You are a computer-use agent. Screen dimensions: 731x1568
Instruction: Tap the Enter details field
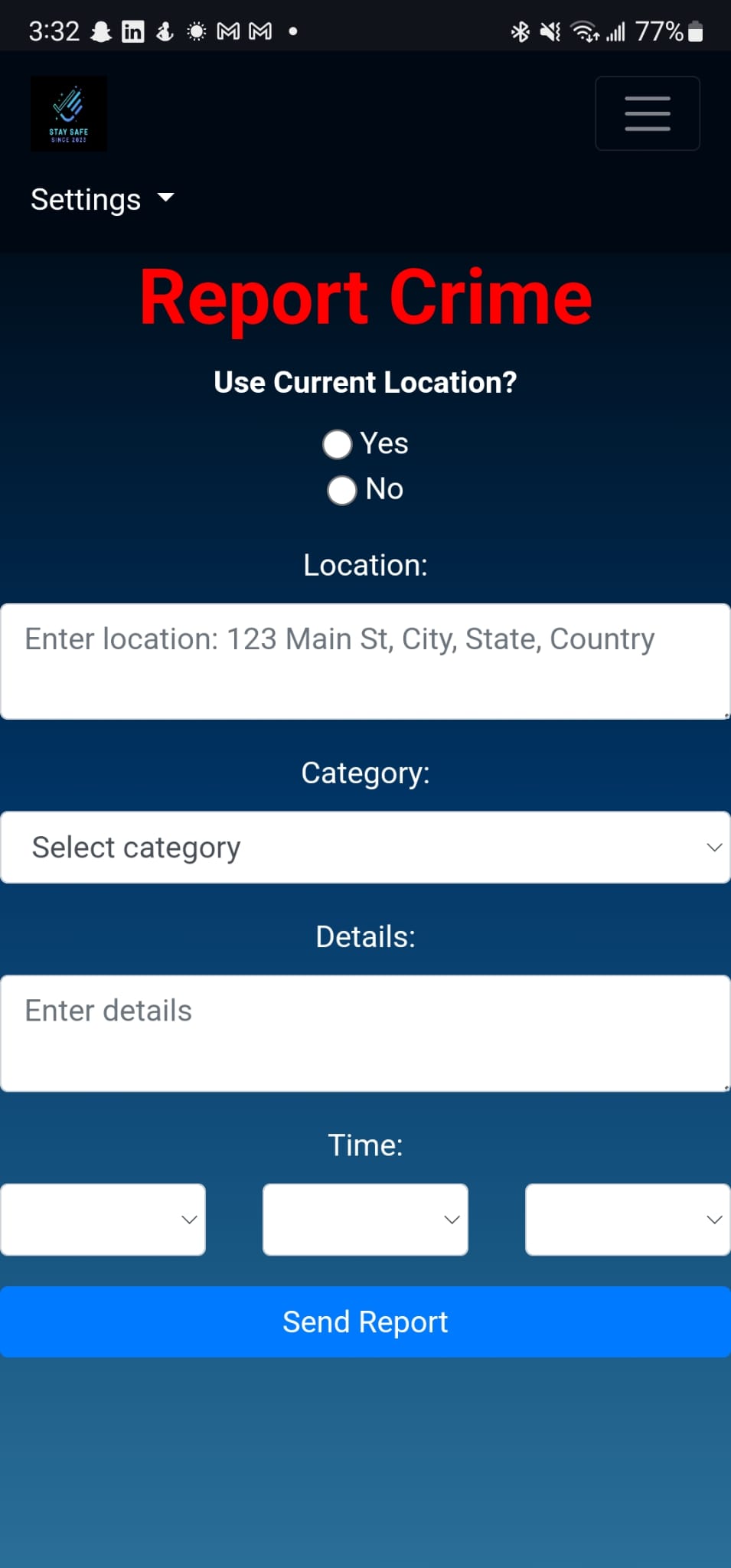(x=365, y=1033)
